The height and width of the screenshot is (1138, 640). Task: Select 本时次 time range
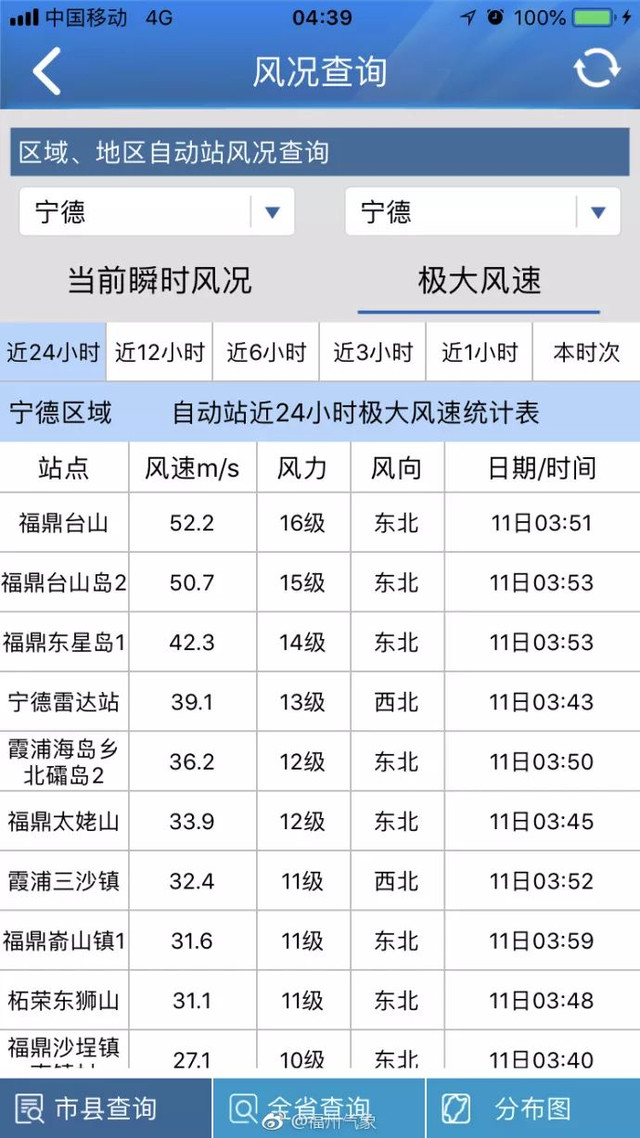point(586,352)
